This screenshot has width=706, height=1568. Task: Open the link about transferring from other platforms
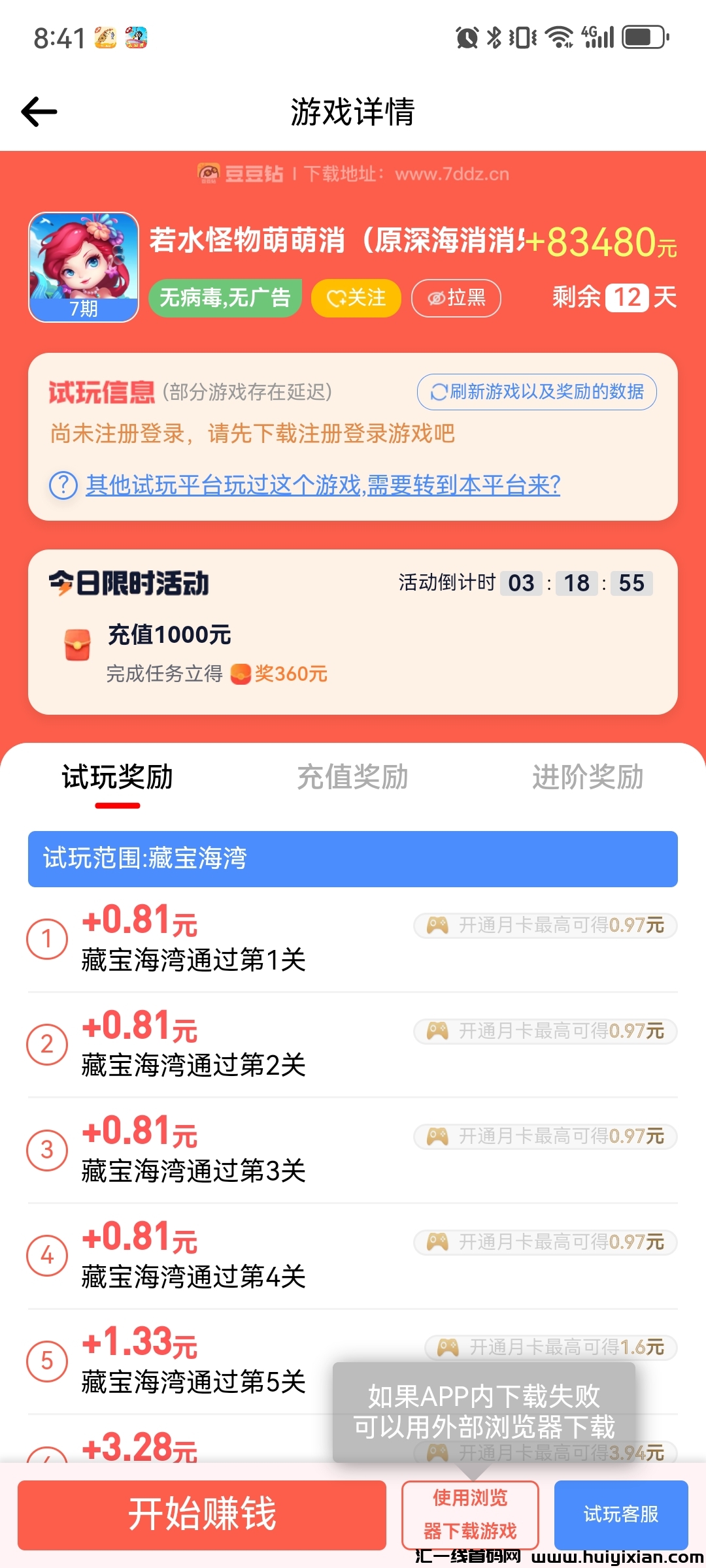[x=323, y=485]
